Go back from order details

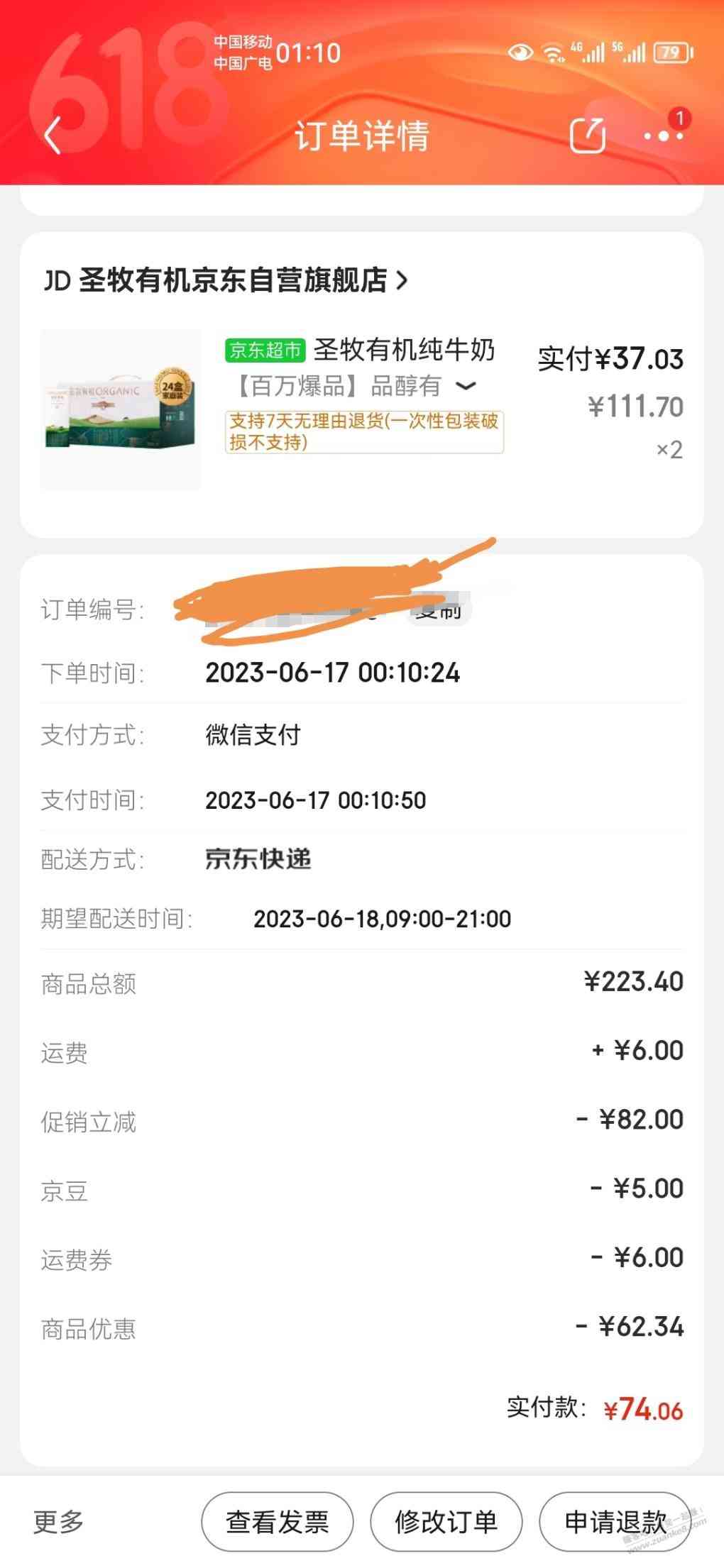(x=53, y=135)
